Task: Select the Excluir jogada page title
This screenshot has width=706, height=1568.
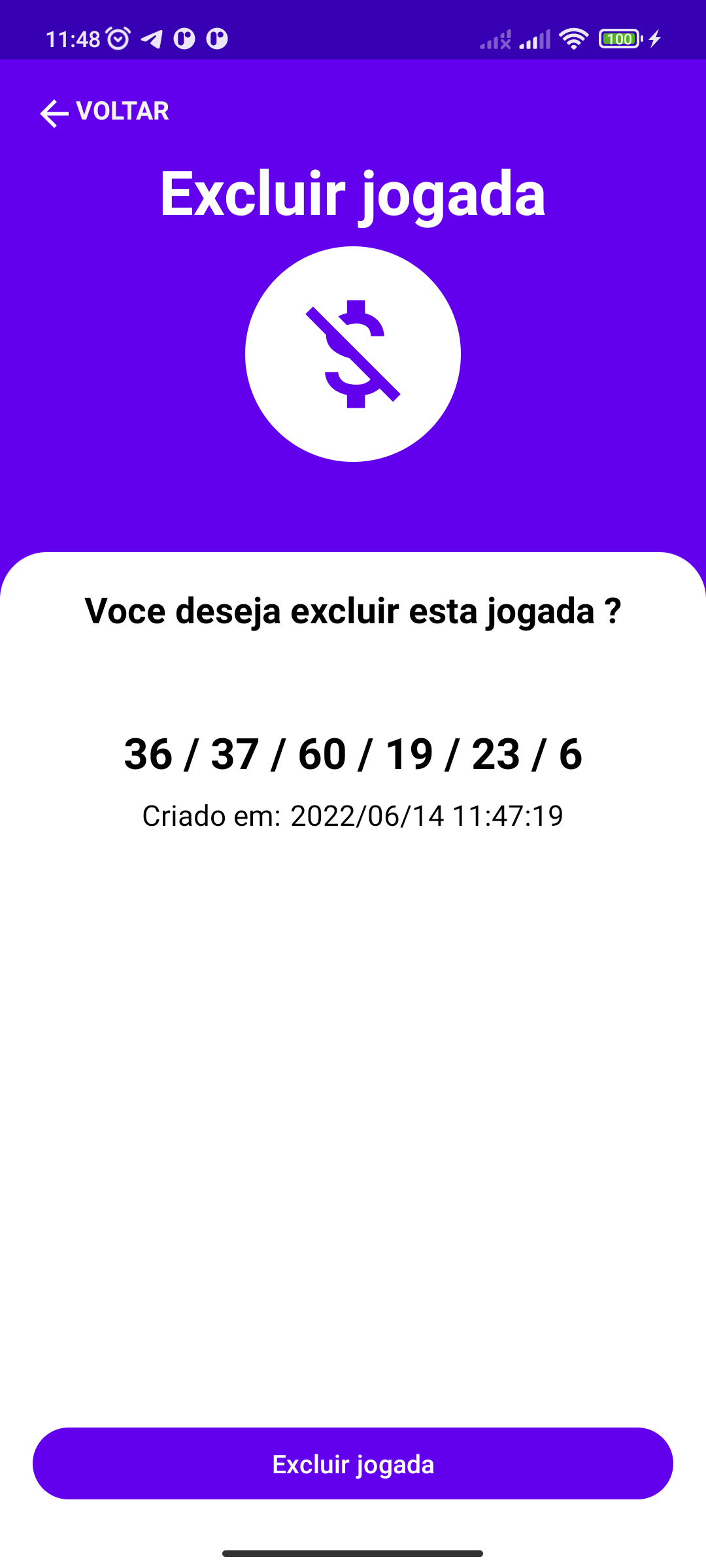Action: pyautogui.click(x=352, y=193)
